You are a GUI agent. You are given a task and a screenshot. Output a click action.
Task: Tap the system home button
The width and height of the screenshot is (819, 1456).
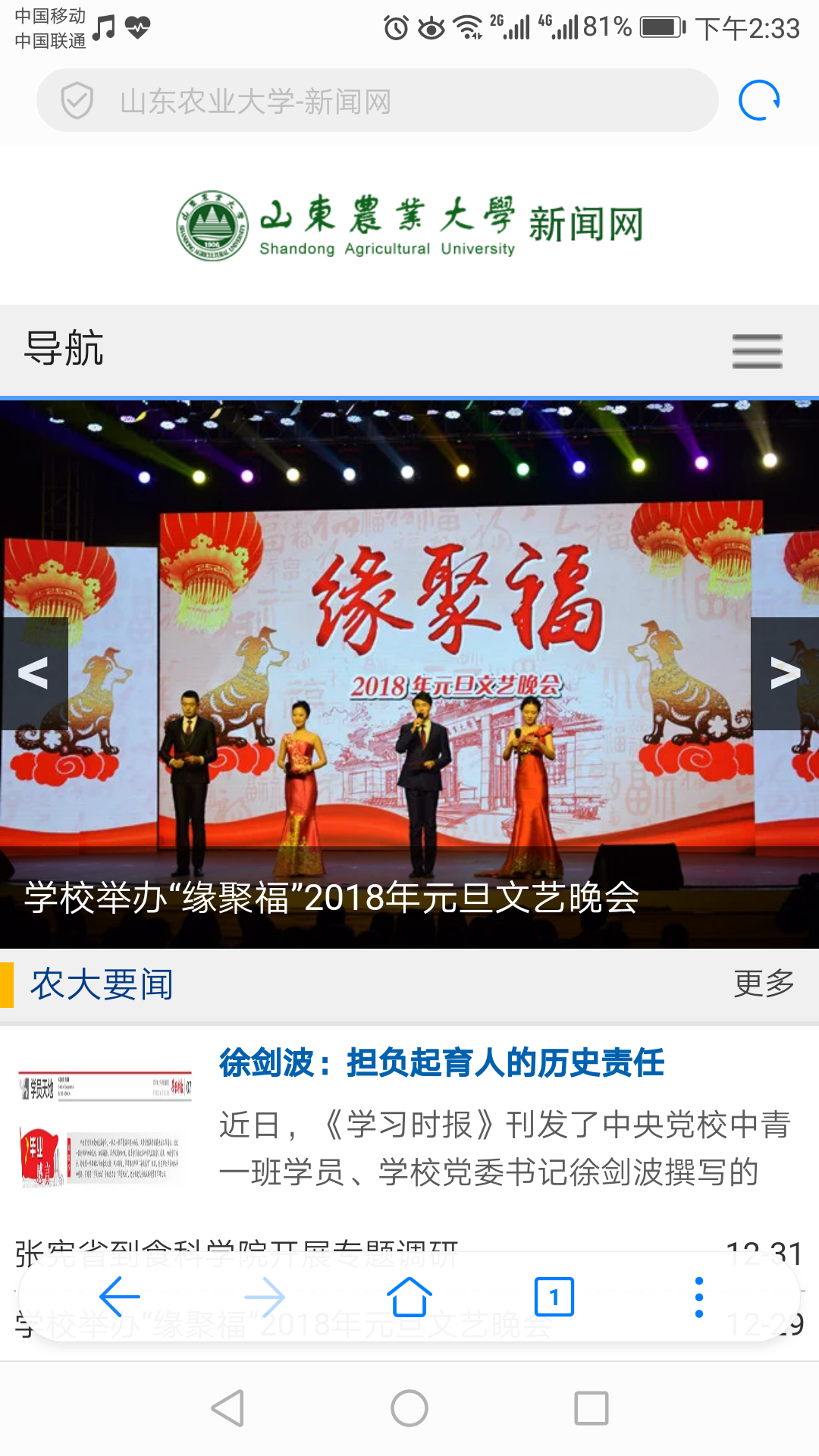click(409, 1409)
